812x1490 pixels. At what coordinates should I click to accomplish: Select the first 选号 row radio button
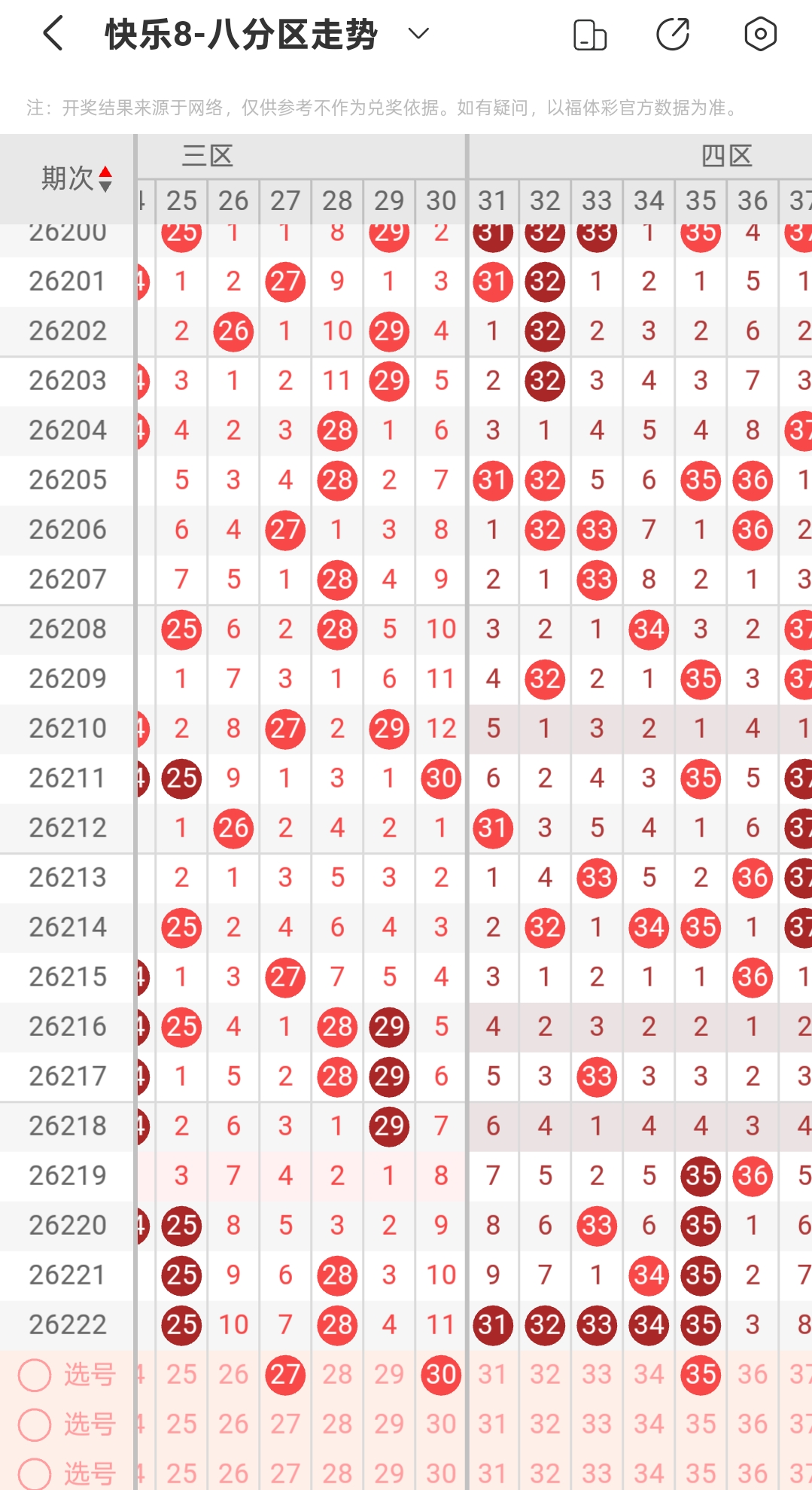coord(35,1375)
